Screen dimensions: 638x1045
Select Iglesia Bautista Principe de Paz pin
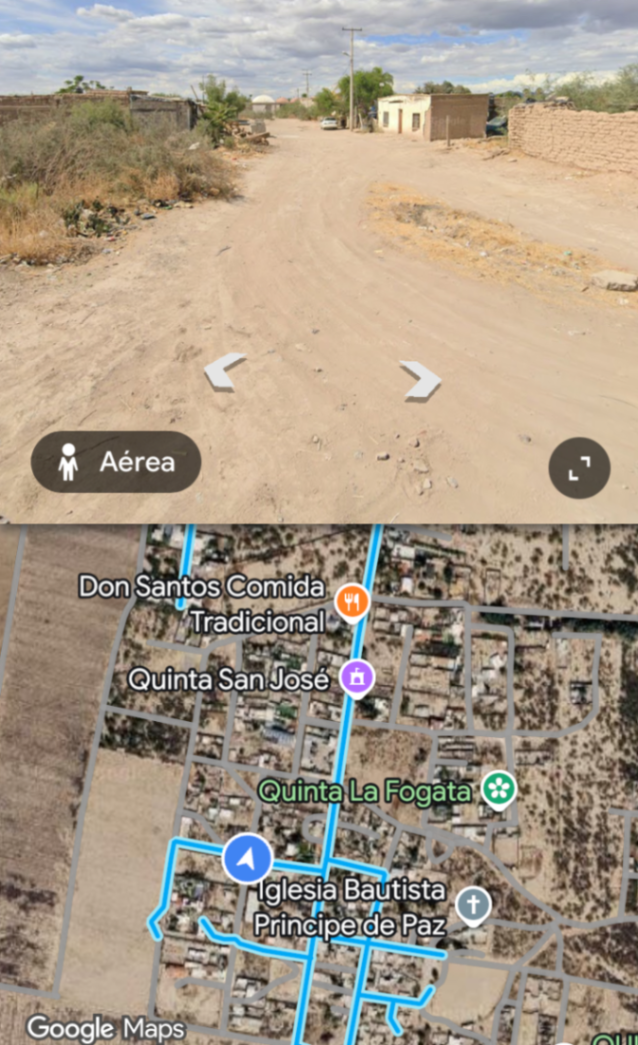[473, 906]
